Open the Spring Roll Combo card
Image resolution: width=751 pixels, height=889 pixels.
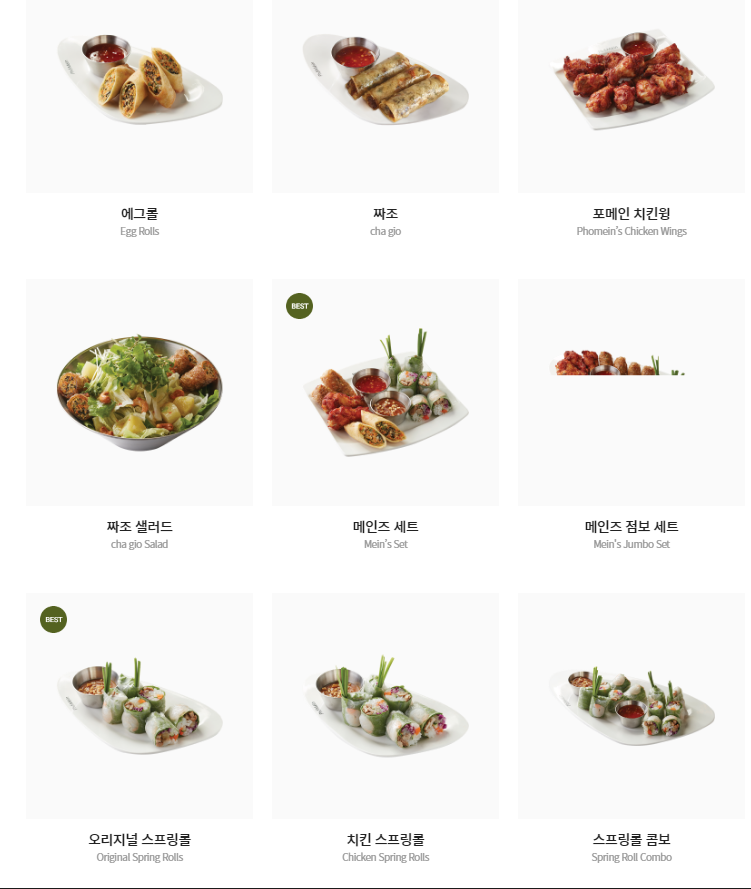point(632,706)
